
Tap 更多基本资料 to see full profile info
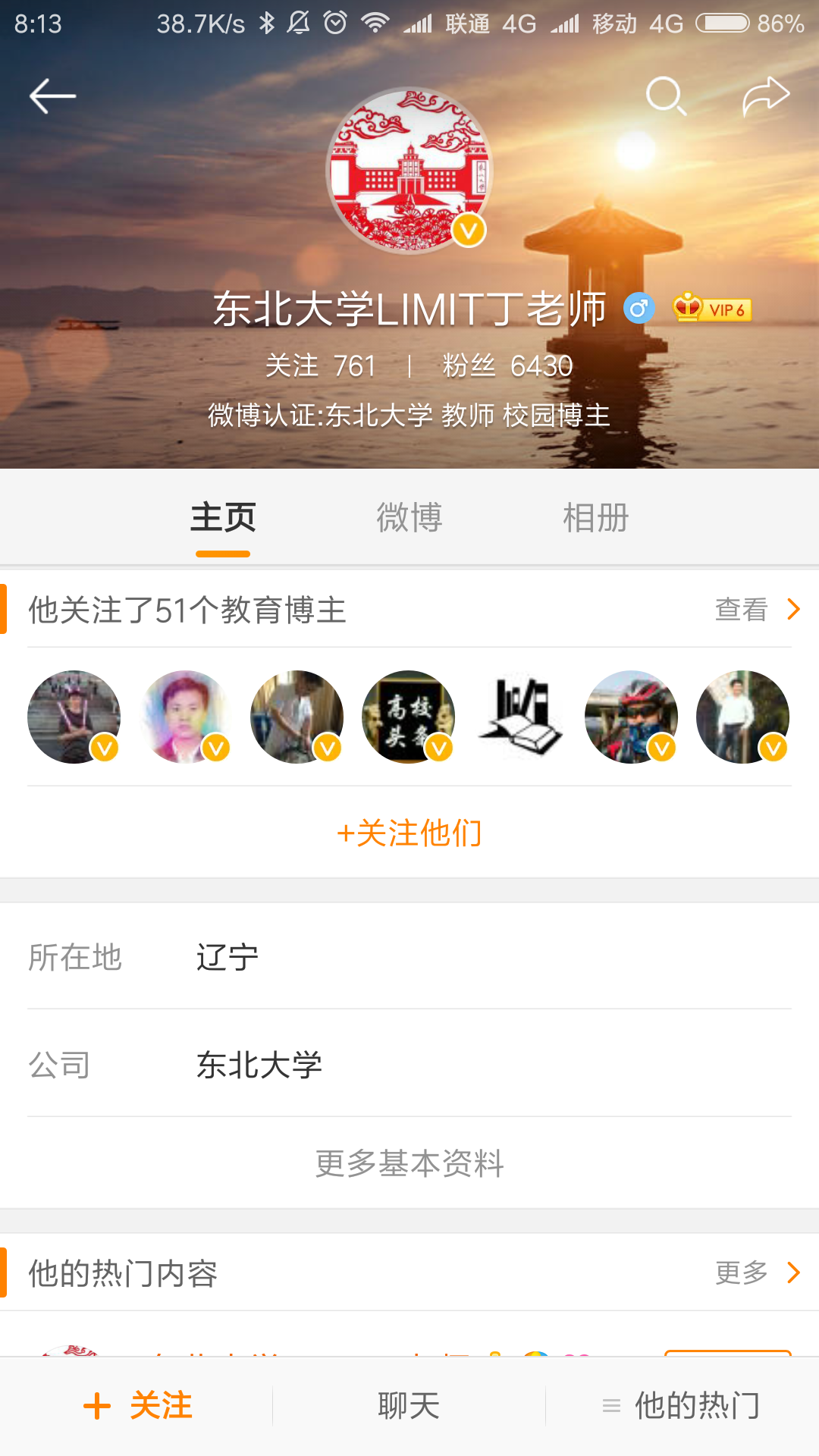pyautogui.click(x=409, y=1160)
